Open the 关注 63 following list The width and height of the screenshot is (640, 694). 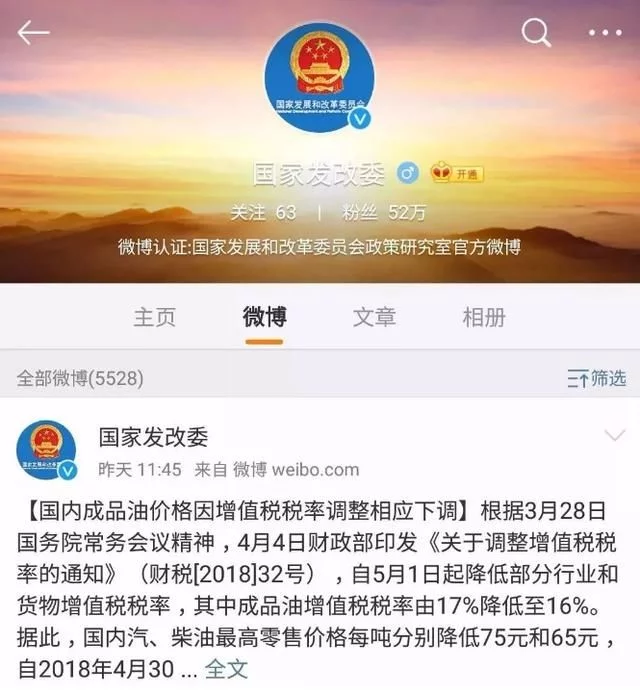264,212
